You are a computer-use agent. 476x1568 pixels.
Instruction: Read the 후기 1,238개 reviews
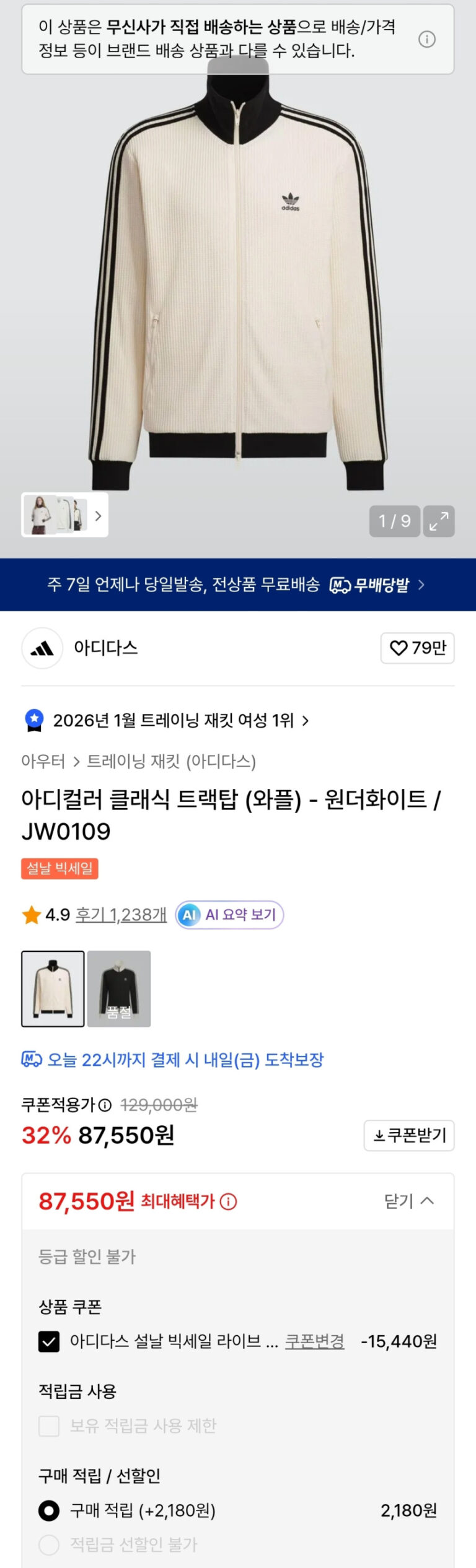[x=121, y=915]
